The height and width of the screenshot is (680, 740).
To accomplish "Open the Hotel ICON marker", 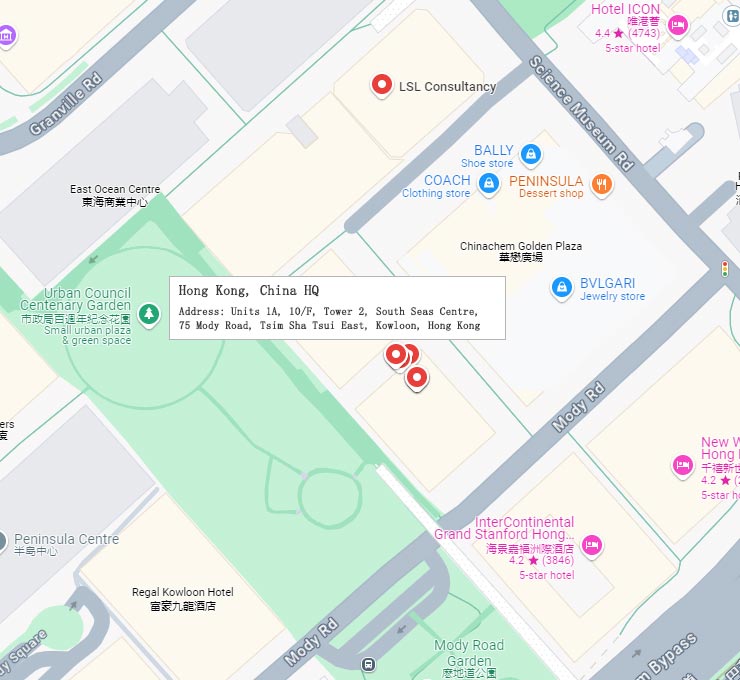I will [678, 25].
